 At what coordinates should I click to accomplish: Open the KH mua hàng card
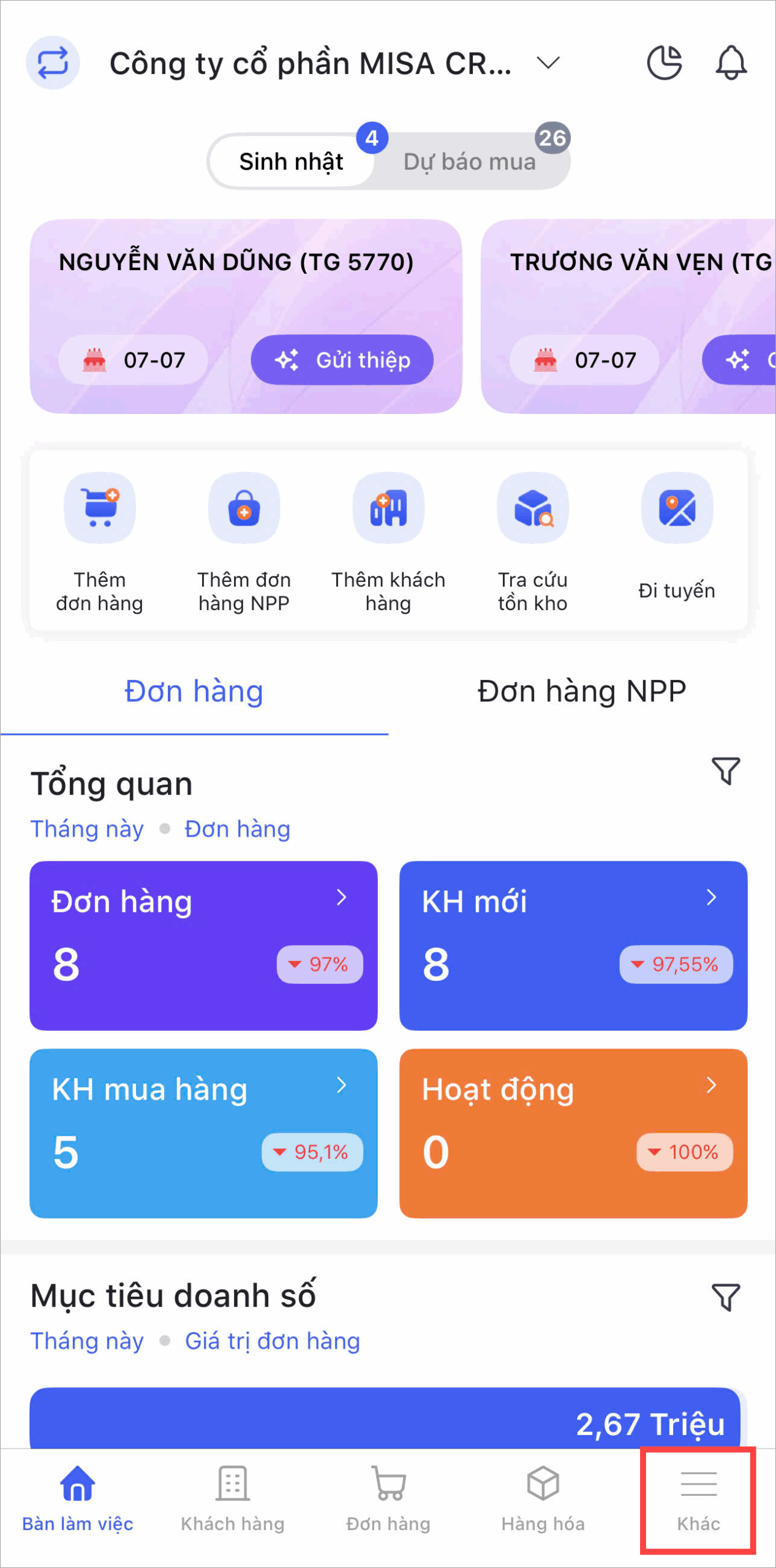[x=203, y=1133]
